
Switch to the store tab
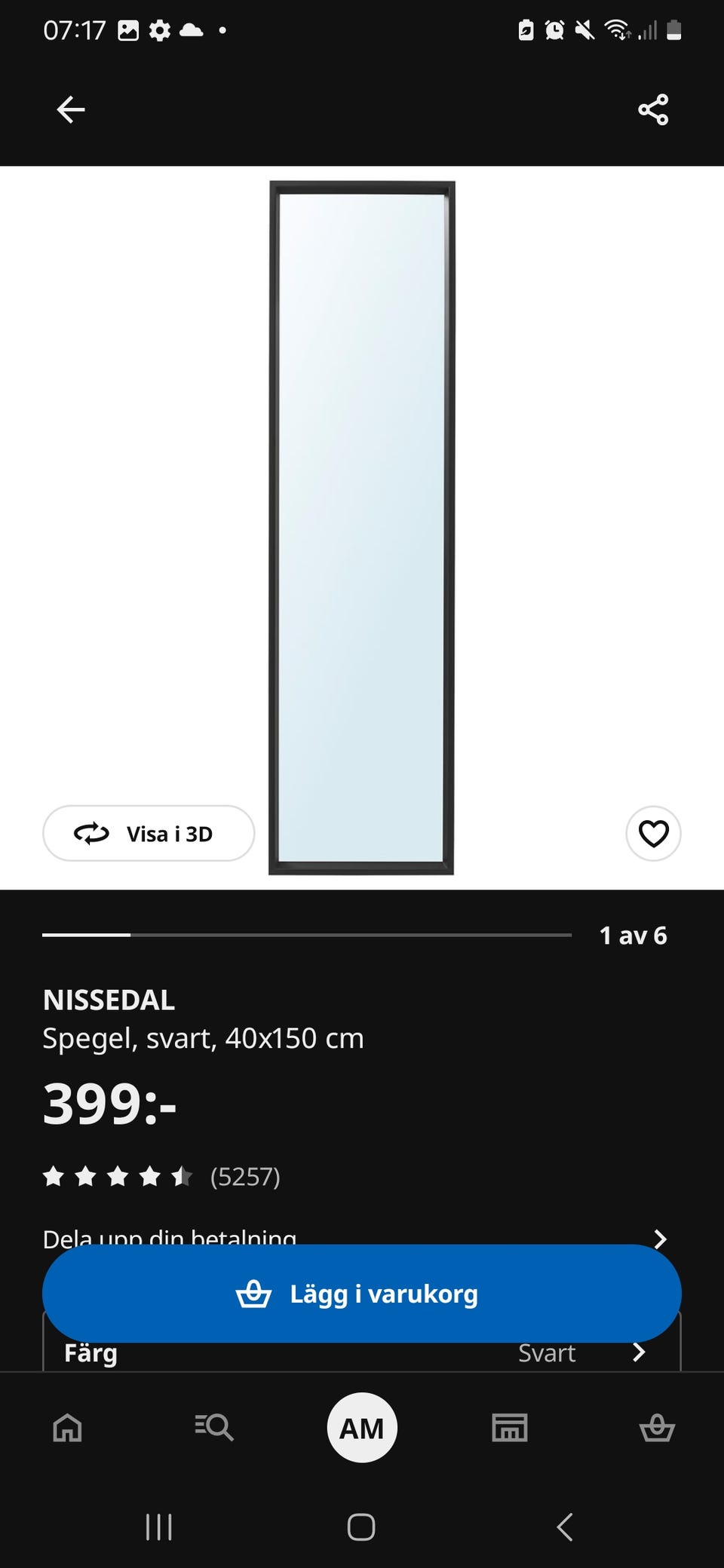click(x=510, y=1427)
